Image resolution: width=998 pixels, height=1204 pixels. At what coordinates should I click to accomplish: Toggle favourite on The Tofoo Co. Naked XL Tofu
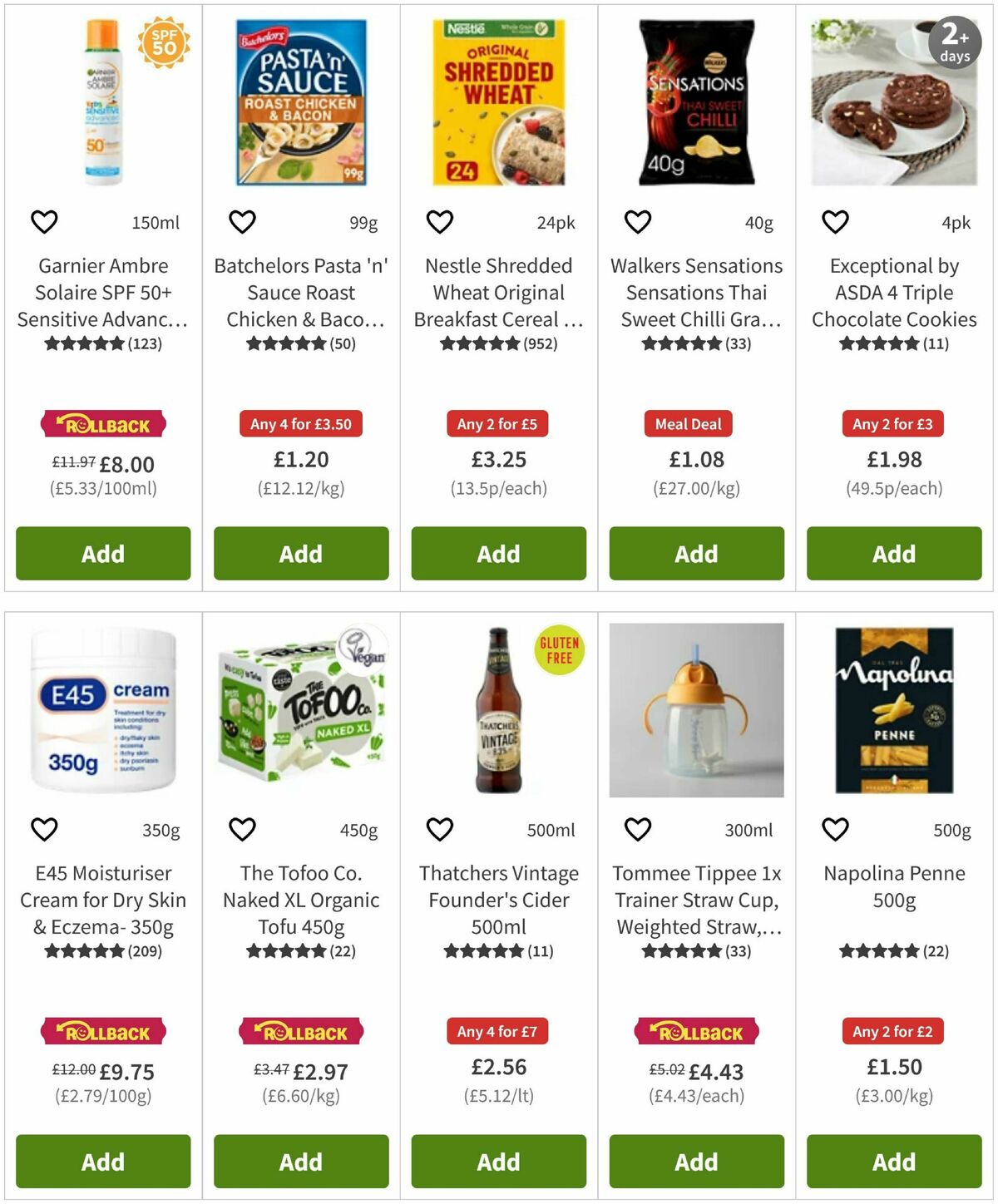241,829
